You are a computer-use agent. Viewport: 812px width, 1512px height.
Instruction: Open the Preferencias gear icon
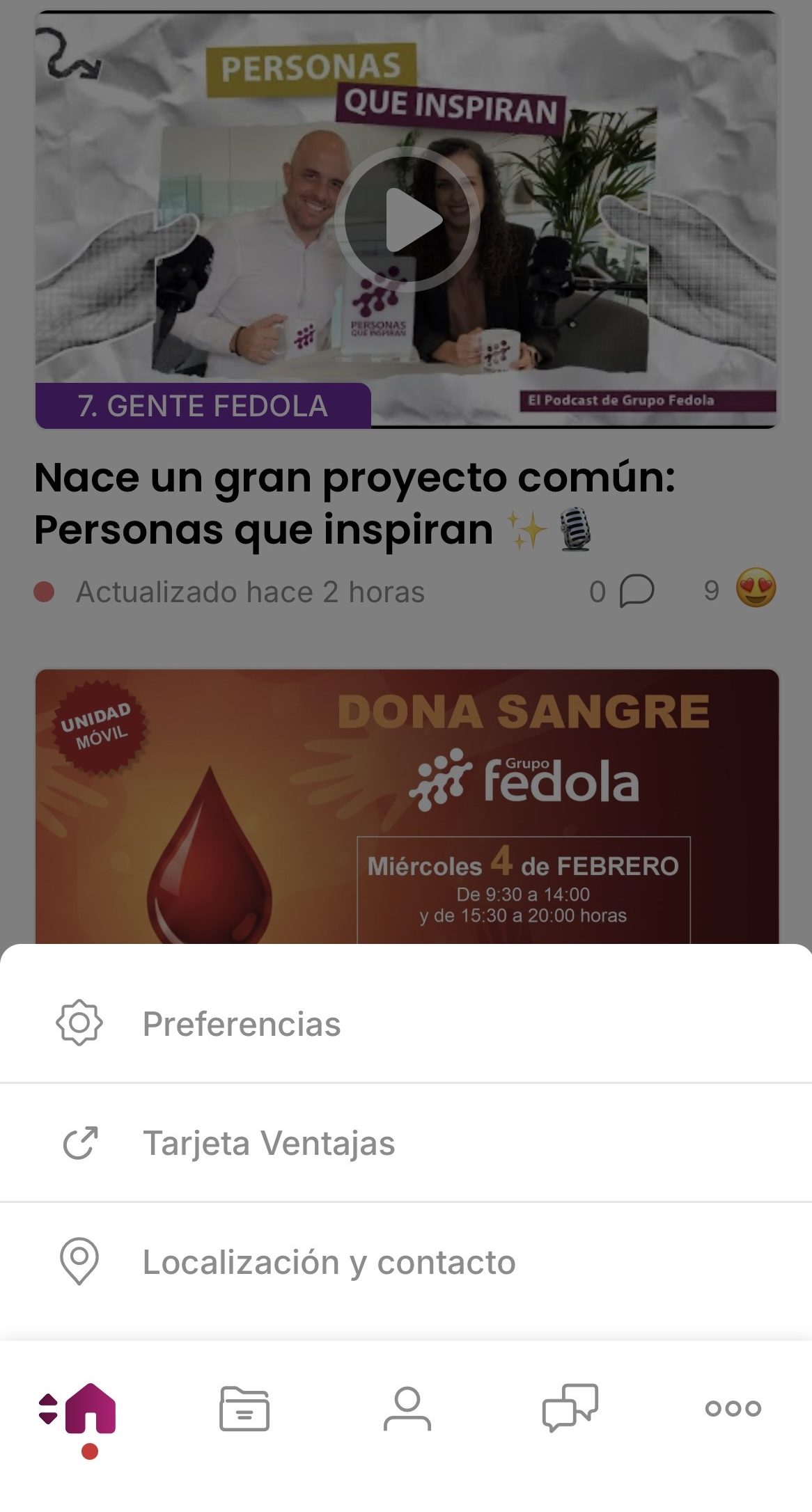point(79,1021)
